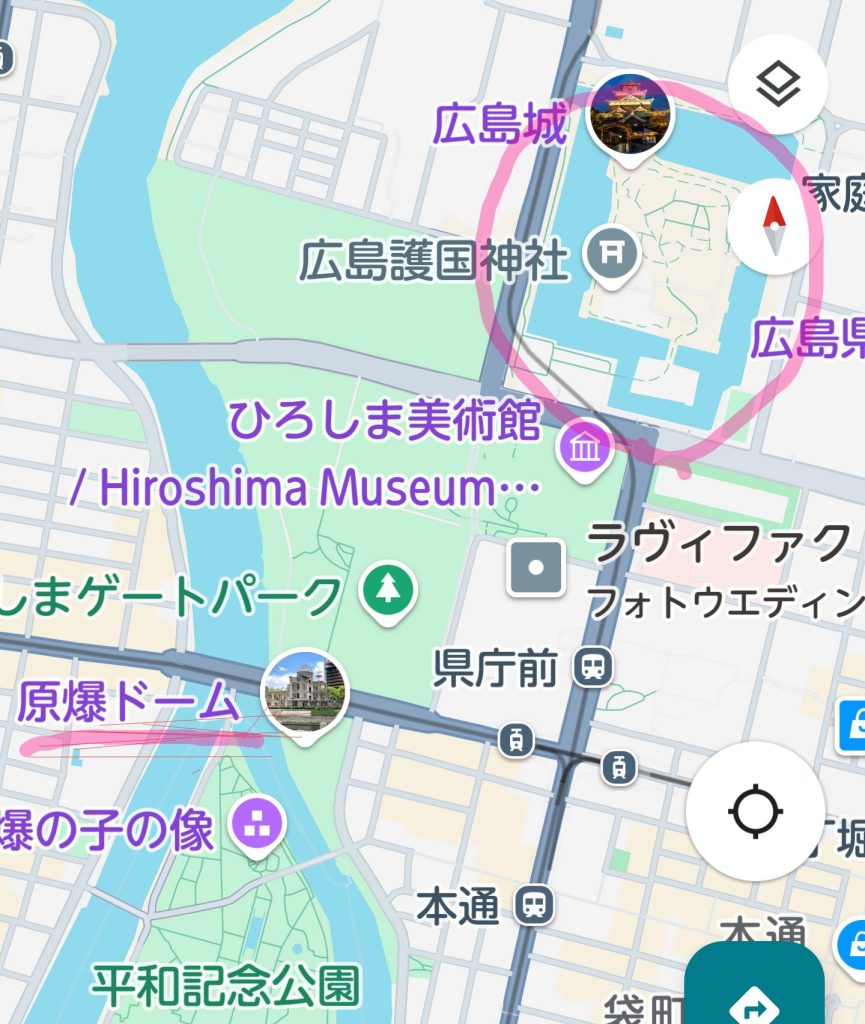Open the map layers button

777,85
